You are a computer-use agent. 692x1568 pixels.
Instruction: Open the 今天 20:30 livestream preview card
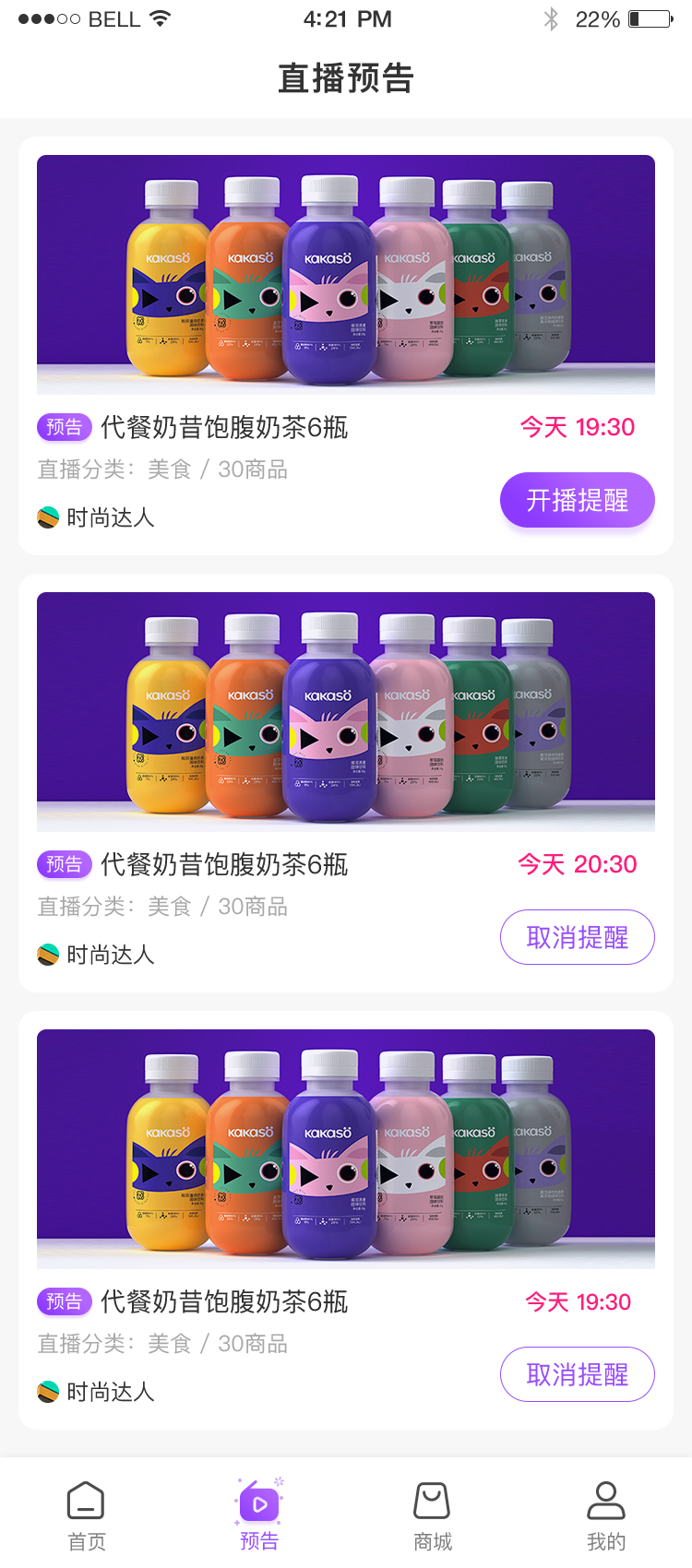(346, 712)
